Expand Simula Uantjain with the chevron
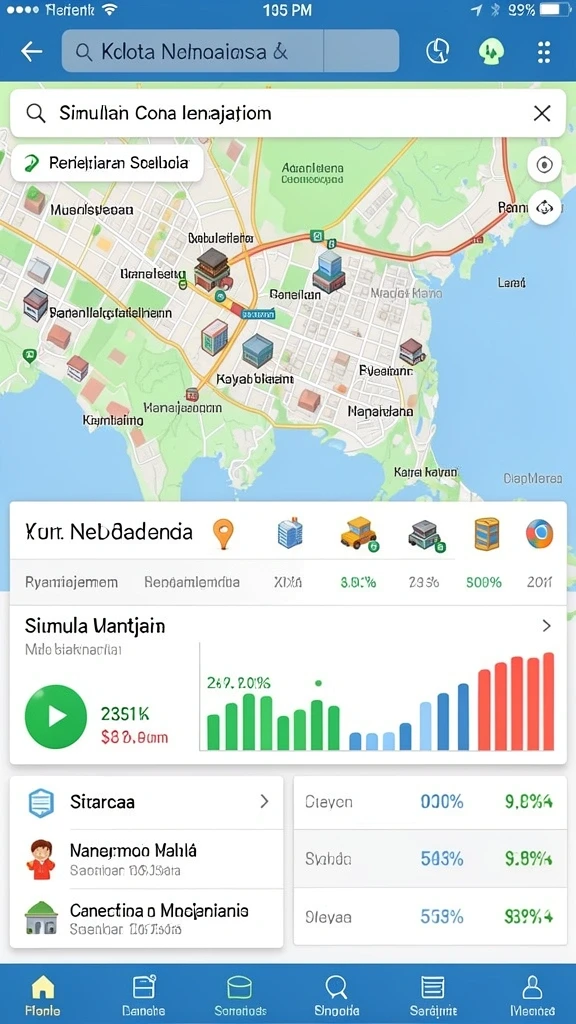This screenshot has height=1024, width=576. click(x=547, y=626)
